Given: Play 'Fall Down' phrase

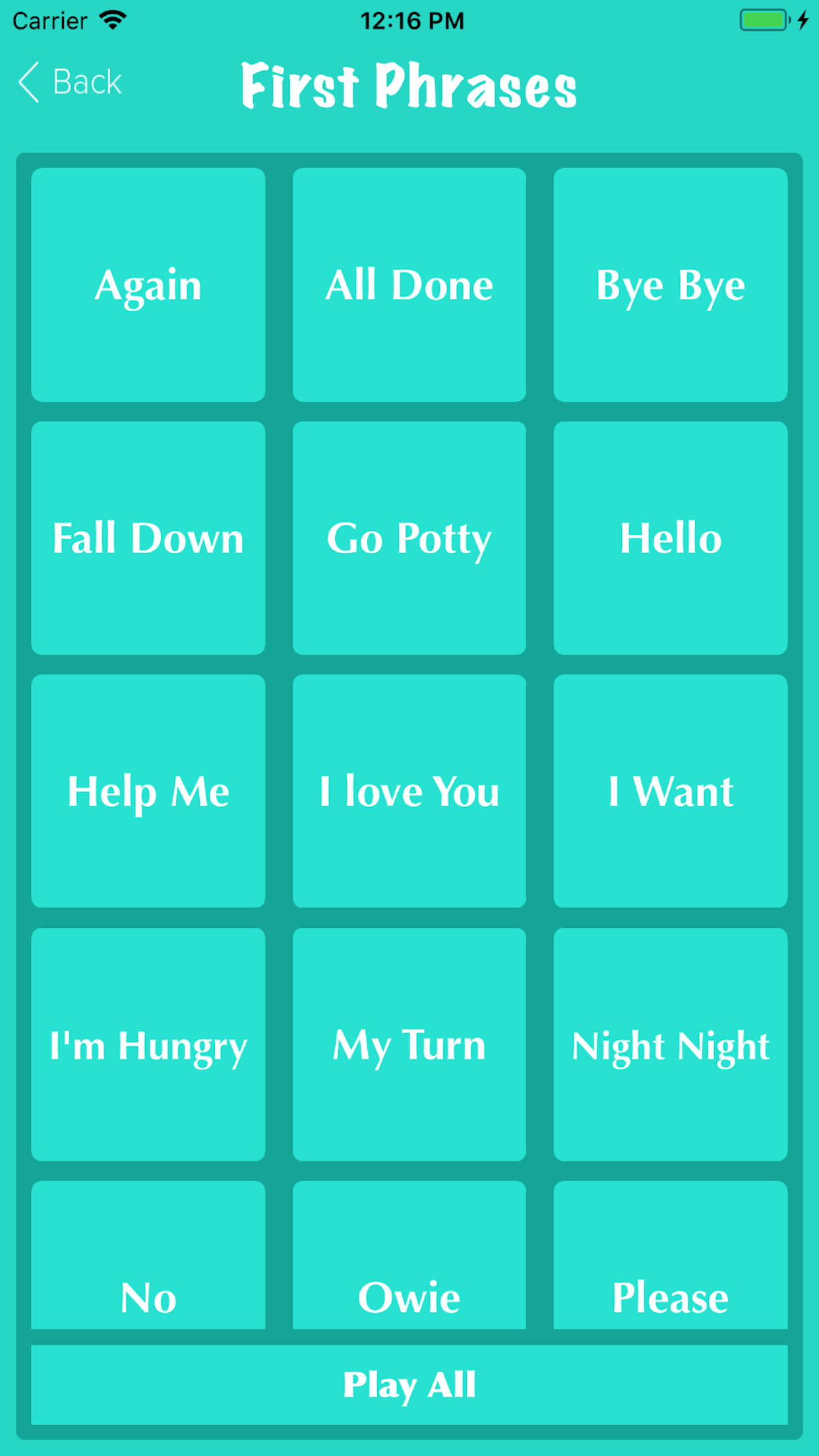Looking at the screenshot, I should coord(148,538).
